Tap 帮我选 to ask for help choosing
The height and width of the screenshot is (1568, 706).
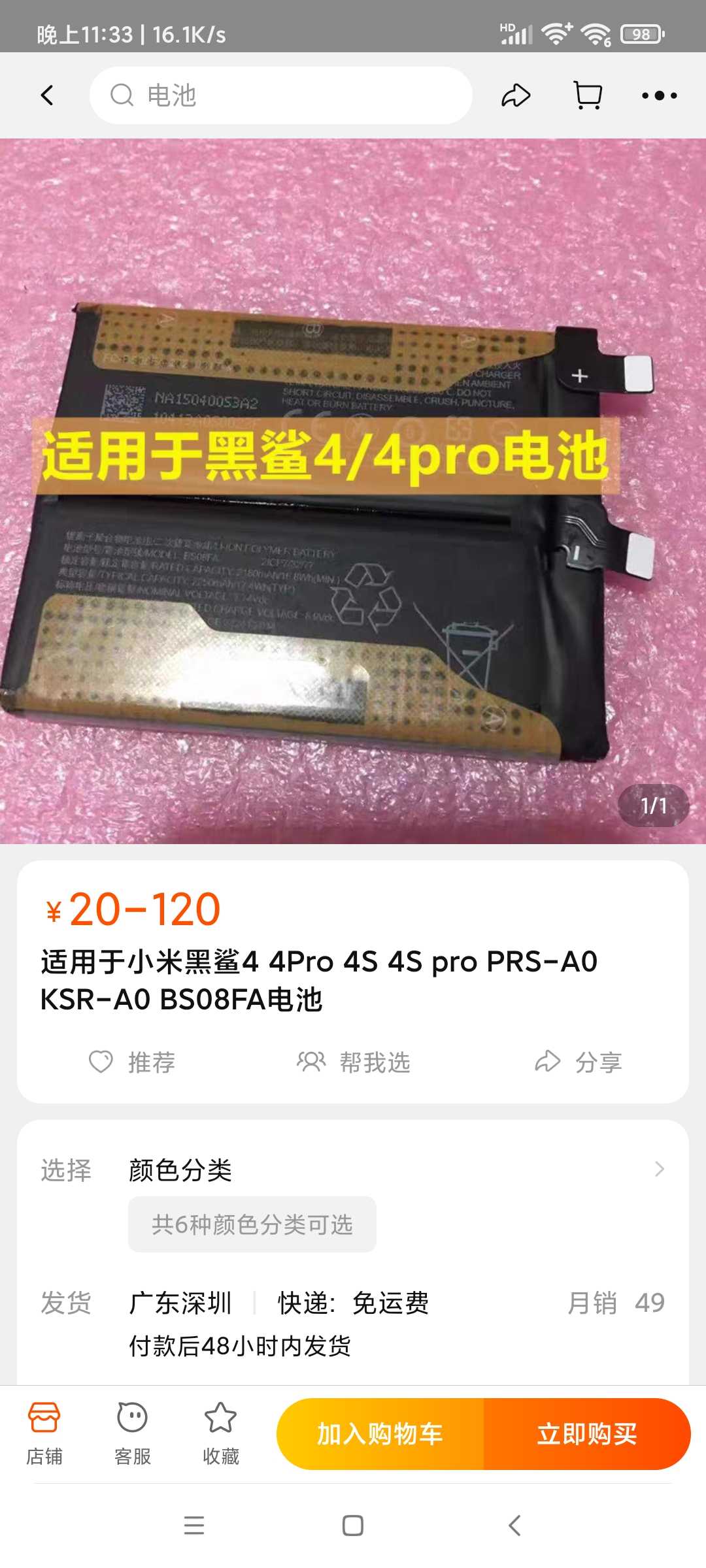353,1062
